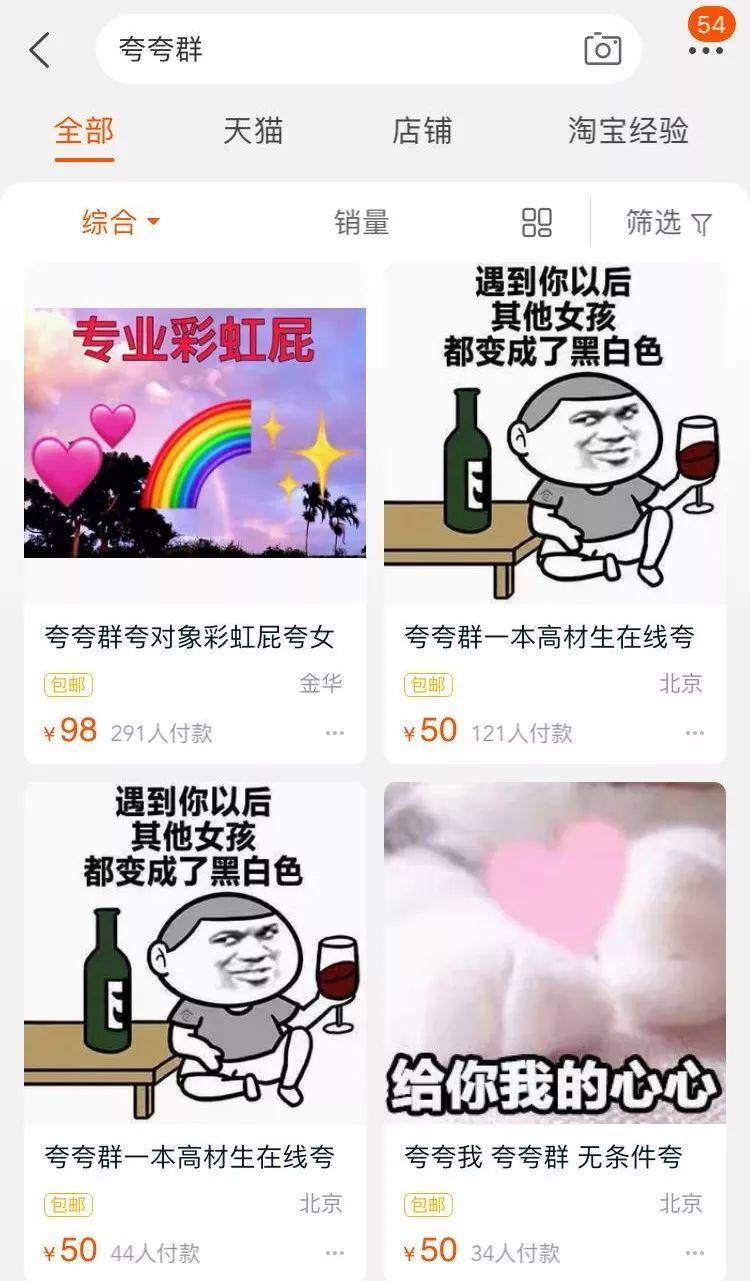Tap the more dots on the 44人付款 item

tap(335, 1253)
